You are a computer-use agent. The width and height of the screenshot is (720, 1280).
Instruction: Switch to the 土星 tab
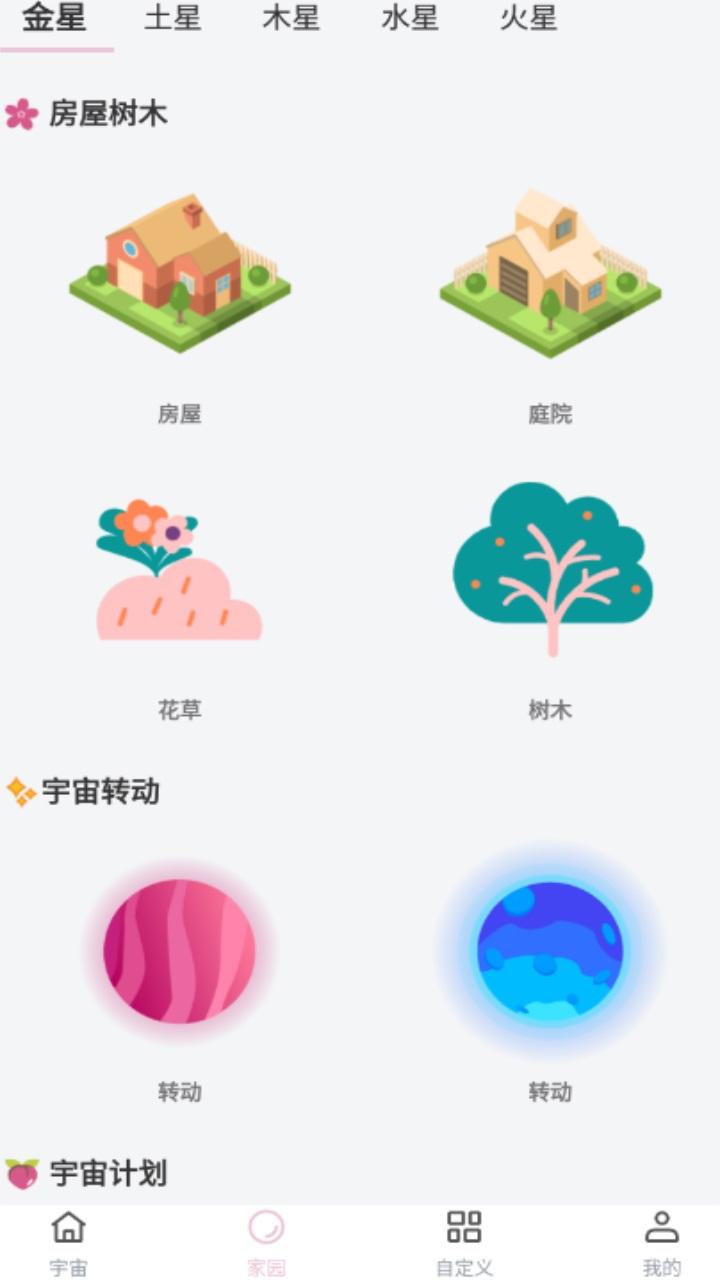coord(172,18)
